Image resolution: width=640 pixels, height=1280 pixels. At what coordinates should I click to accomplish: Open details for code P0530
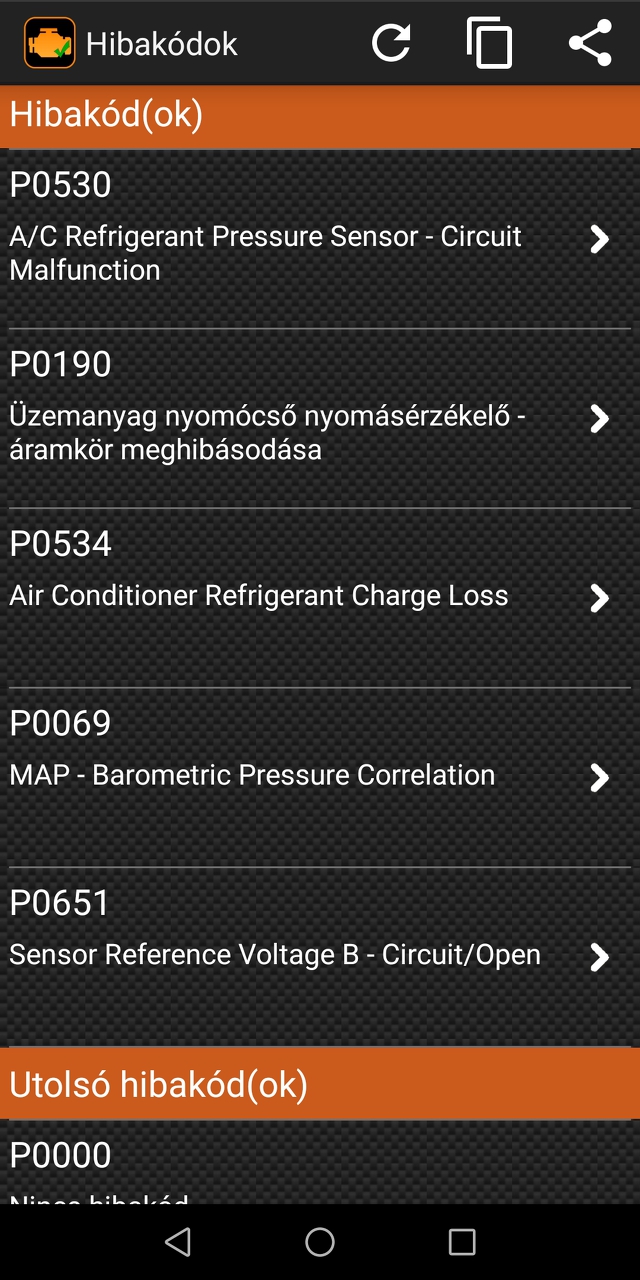(x=320, y=239)
